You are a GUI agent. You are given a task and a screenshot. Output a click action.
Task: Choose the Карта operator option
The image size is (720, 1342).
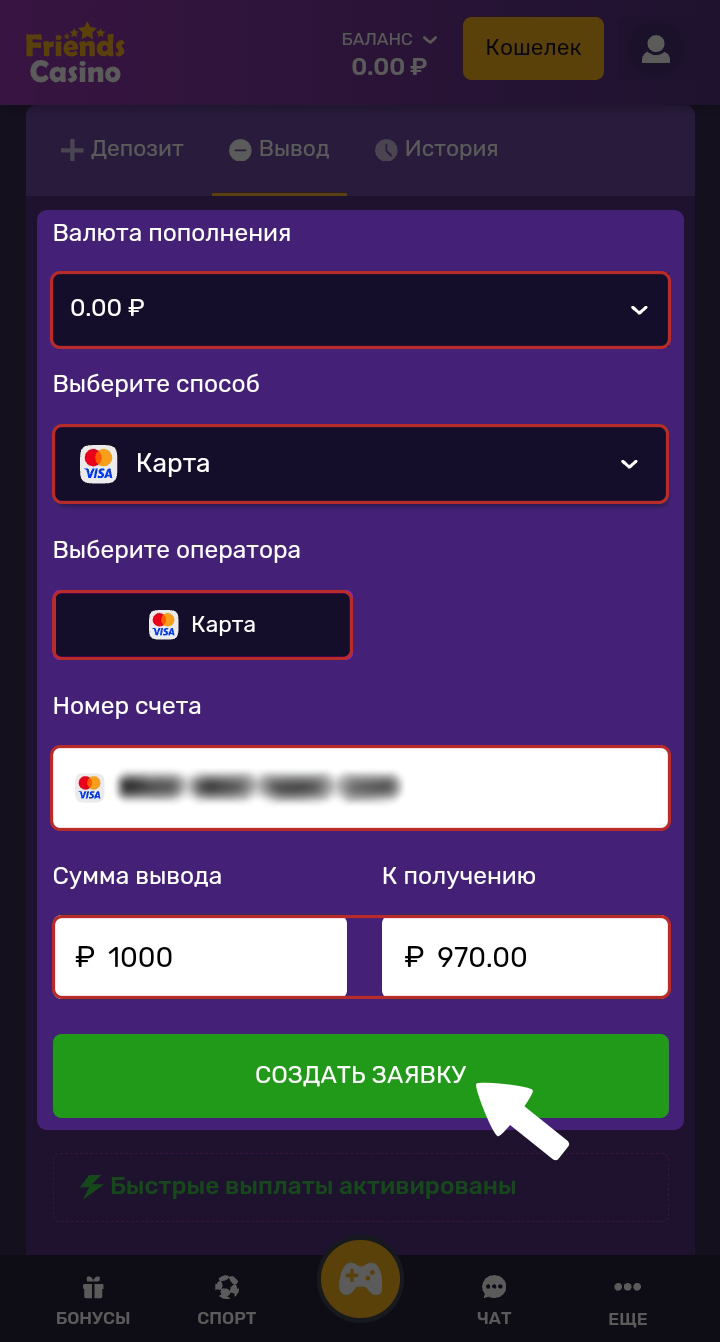coord(202,625)
